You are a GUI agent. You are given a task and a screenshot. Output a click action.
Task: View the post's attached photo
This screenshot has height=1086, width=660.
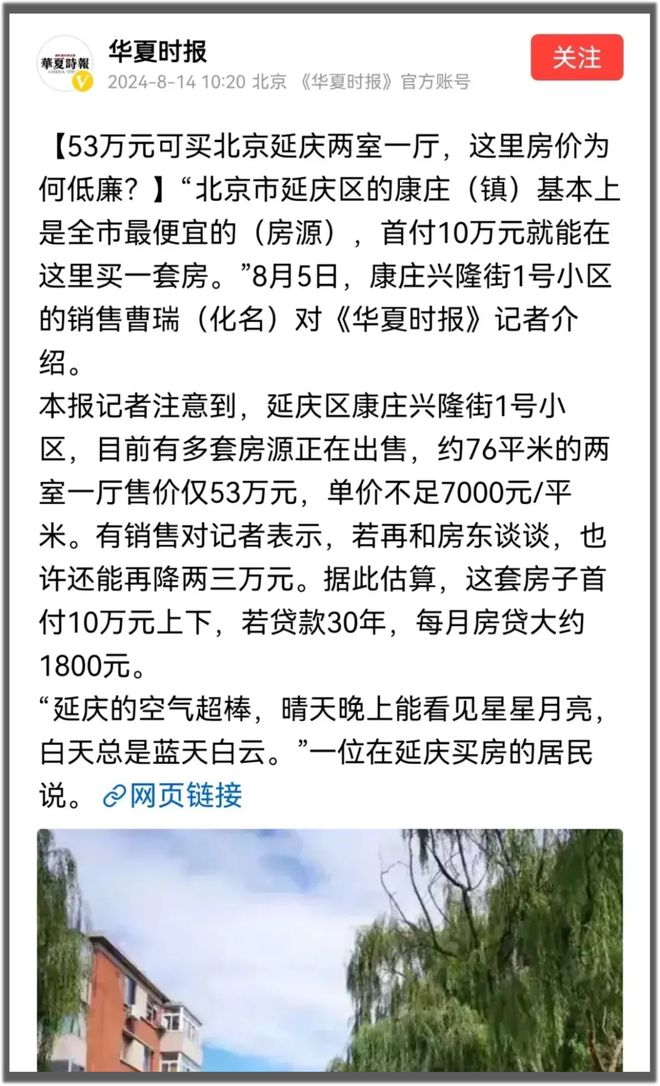click(x=330, y=950)
